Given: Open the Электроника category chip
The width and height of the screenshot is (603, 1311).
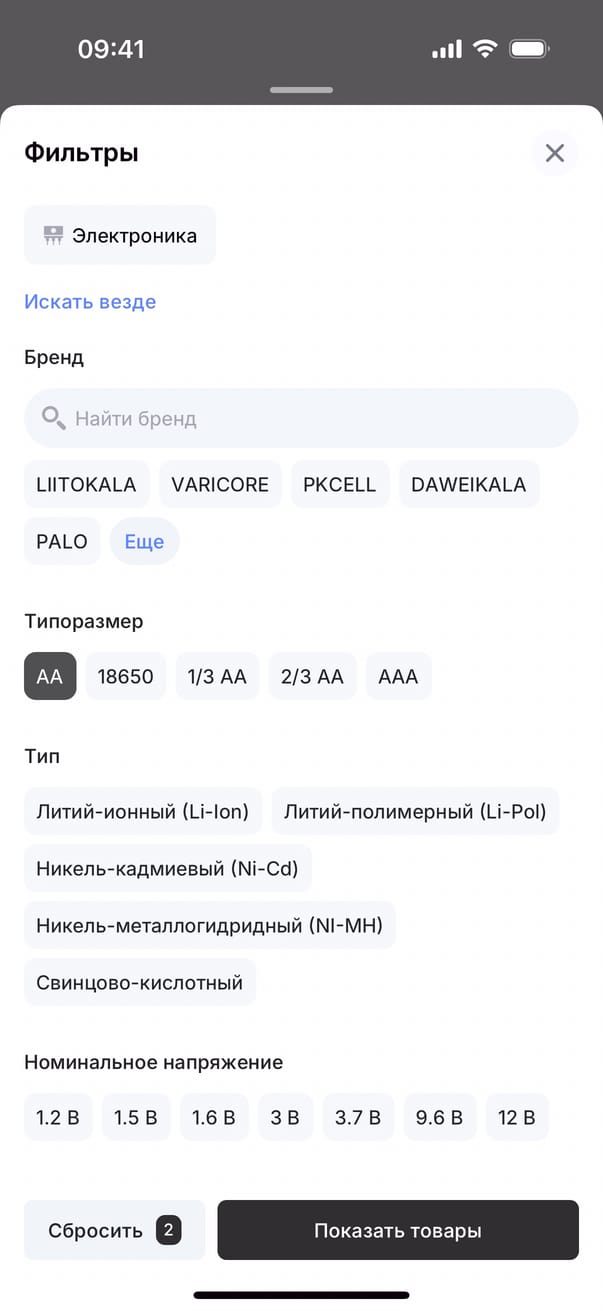Looking at the screenshot, I should tap(120, 236).
